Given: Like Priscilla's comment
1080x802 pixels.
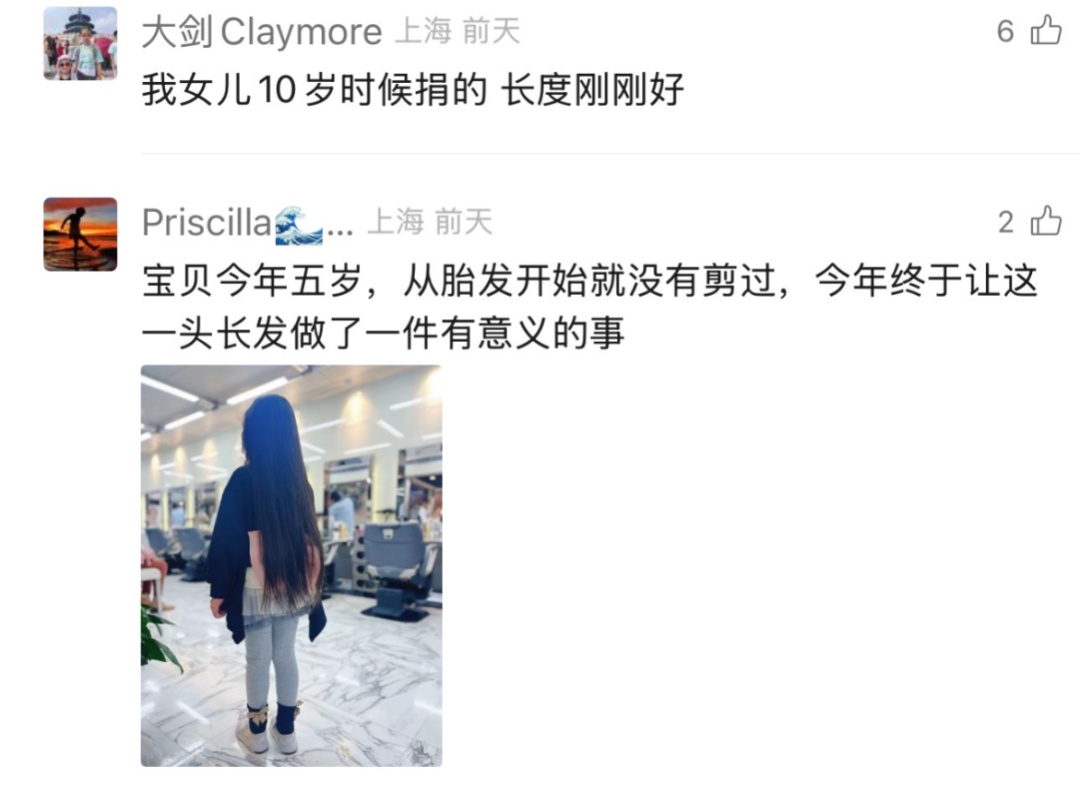Looking at the screenshot, I should coord(1045,222).
